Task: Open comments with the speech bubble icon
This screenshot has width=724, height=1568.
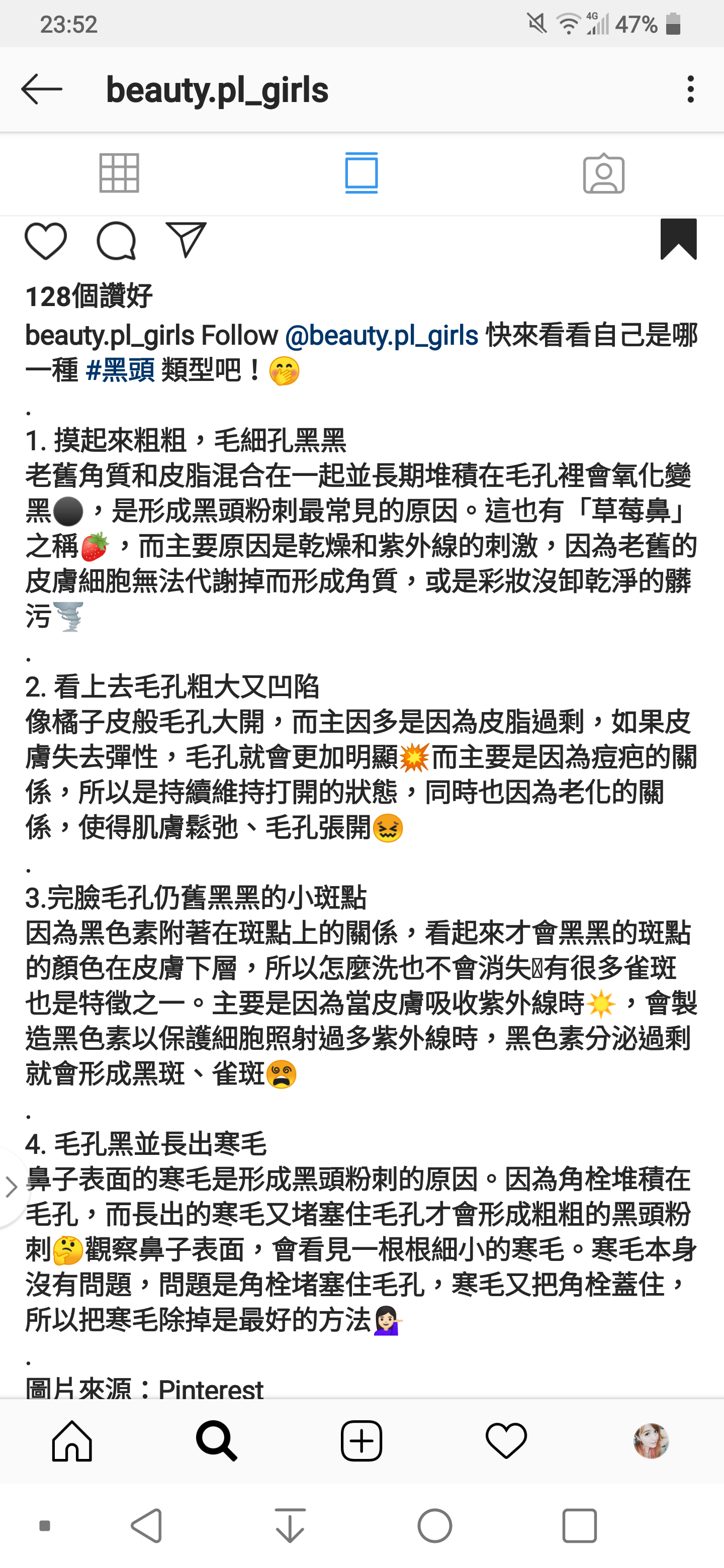Action: click(116, 241)
